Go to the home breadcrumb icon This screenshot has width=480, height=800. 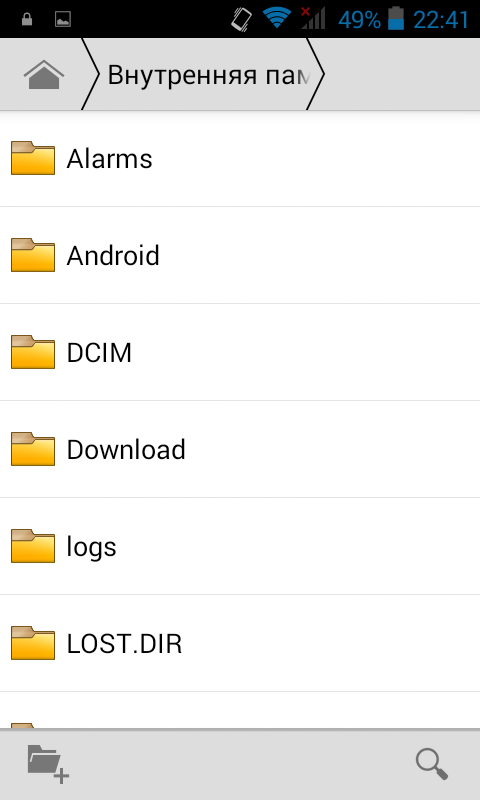(x=44, y=75)
